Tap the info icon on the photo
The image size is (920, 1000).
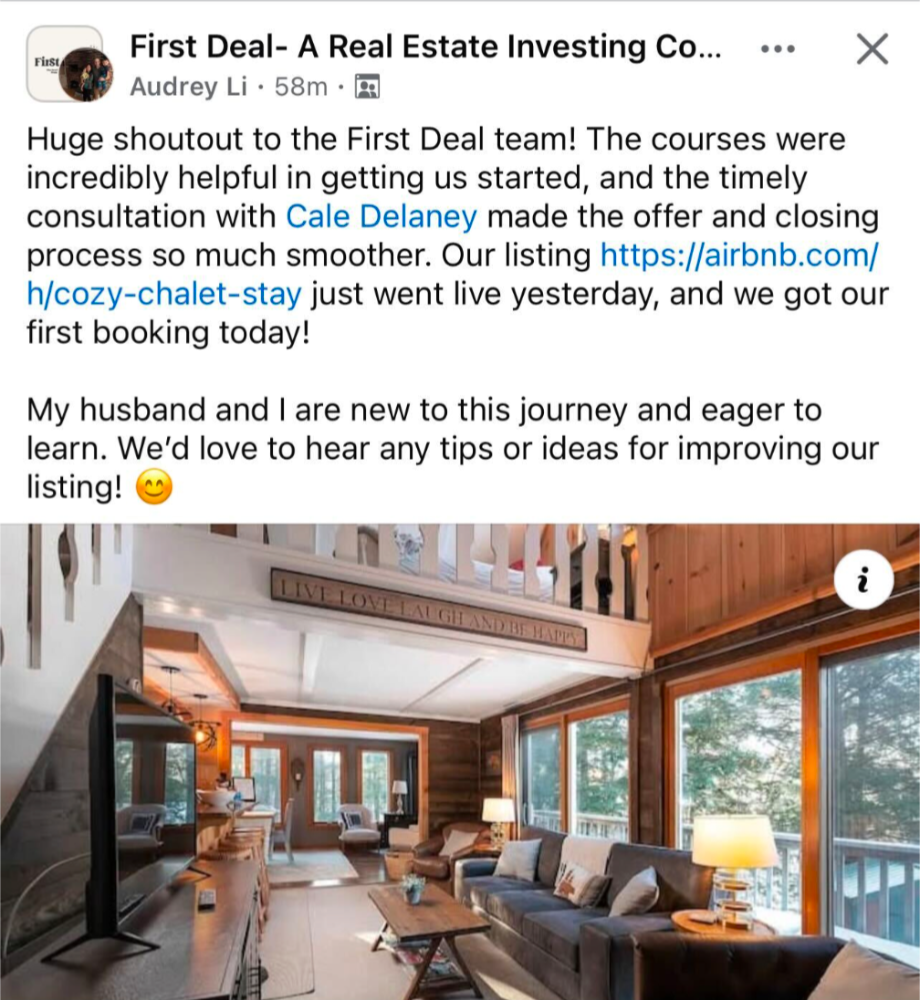[x=863, y=580]
